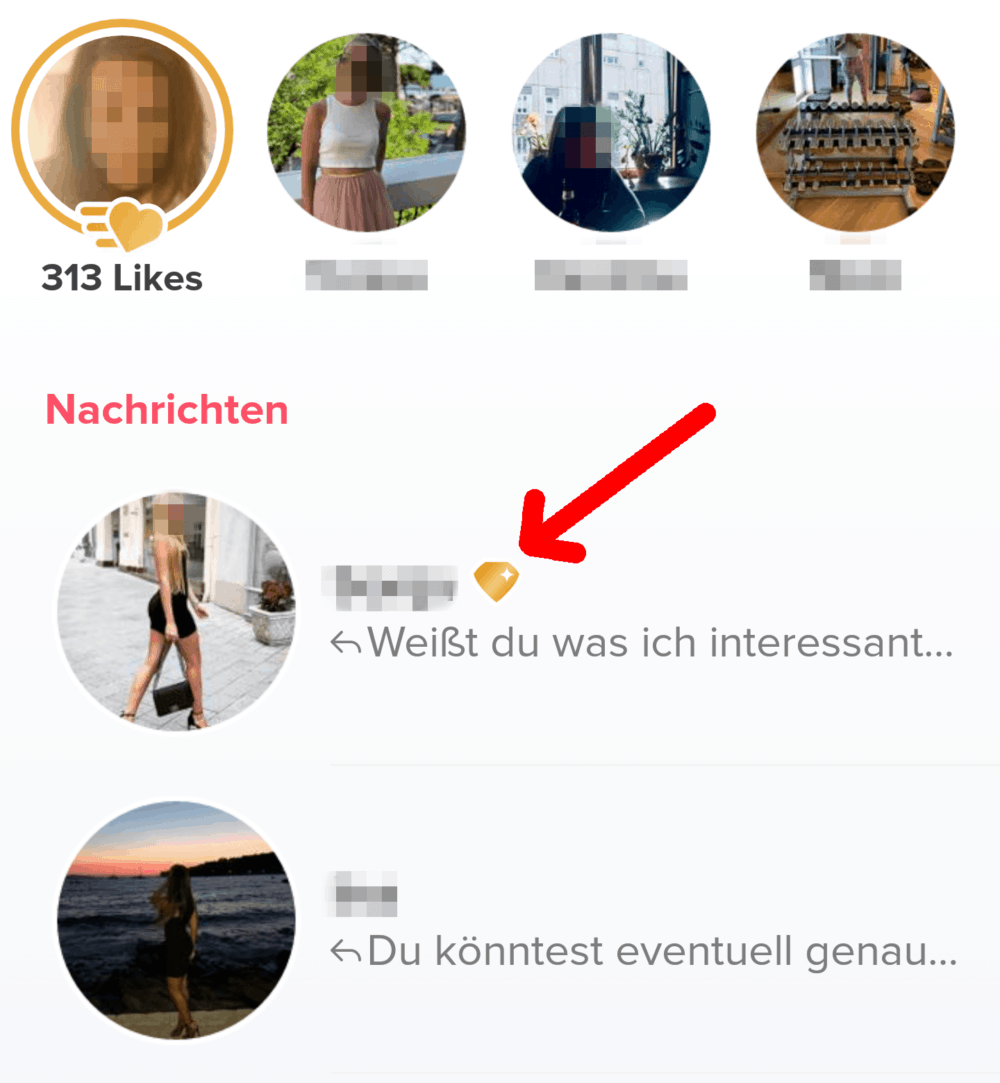1000x1083 pixels.
Task: Select the blurred profile inside the gold ring
Action: click(120, 130)
